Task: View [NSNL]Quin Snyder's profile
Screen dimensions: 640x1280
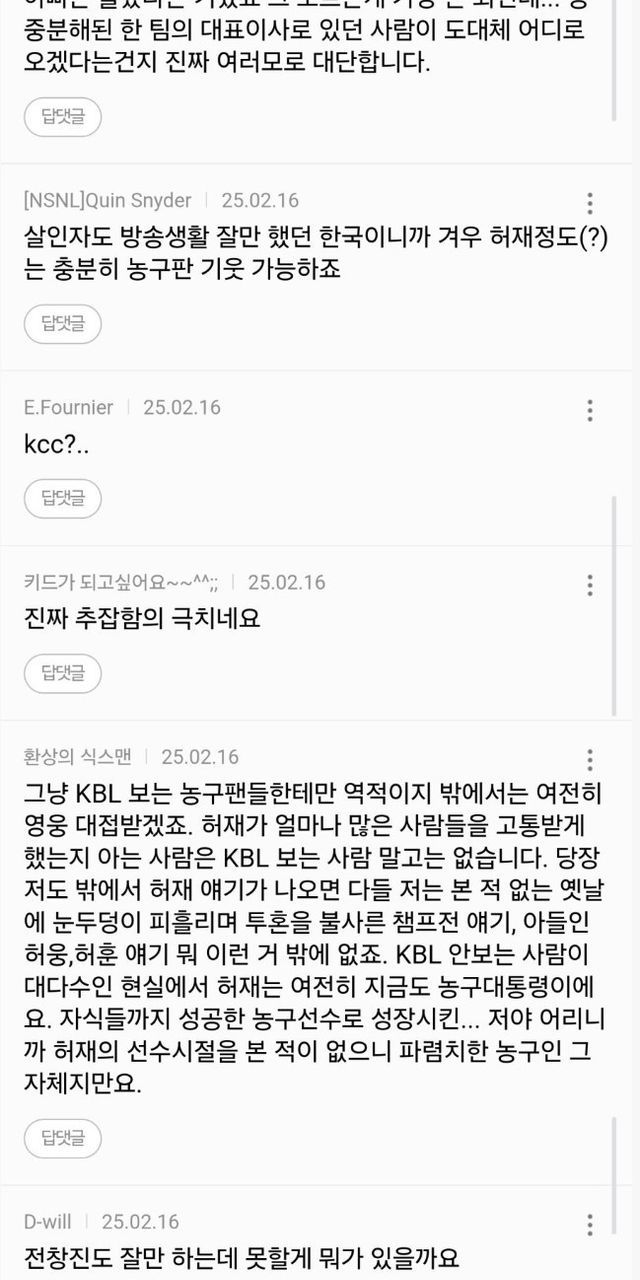Action: point(110,200)
